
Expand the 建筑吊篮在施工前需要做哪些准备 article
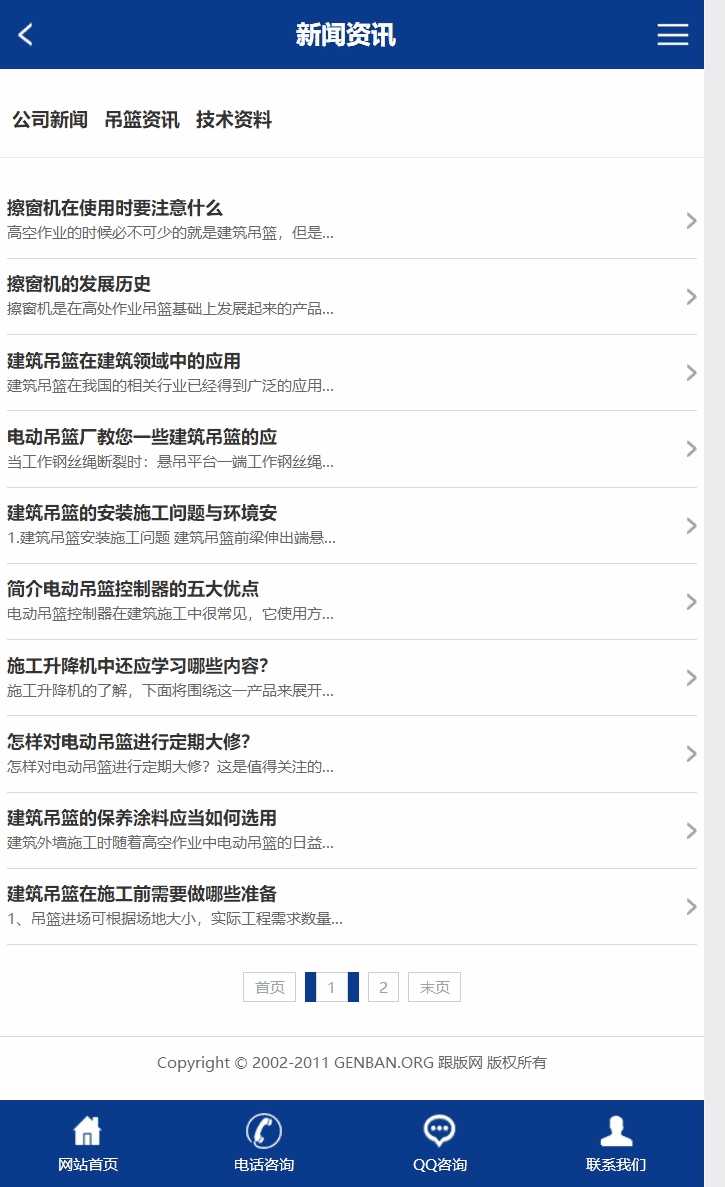pos(690,906)
